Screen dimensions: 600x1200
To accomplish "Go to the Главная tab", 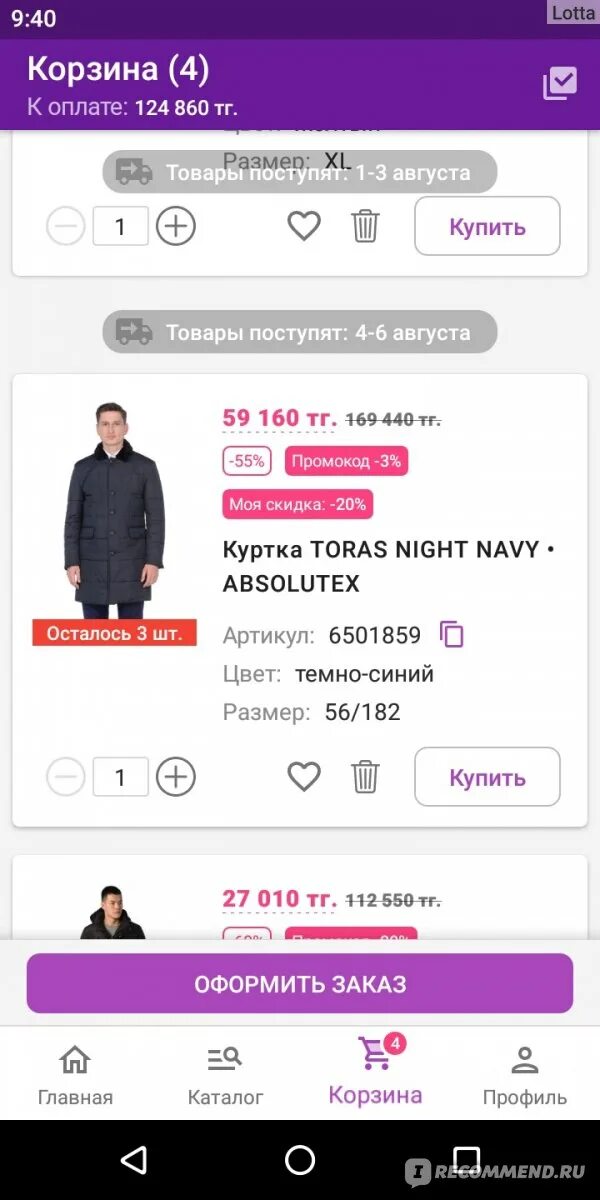I will tap(75, 1075).
